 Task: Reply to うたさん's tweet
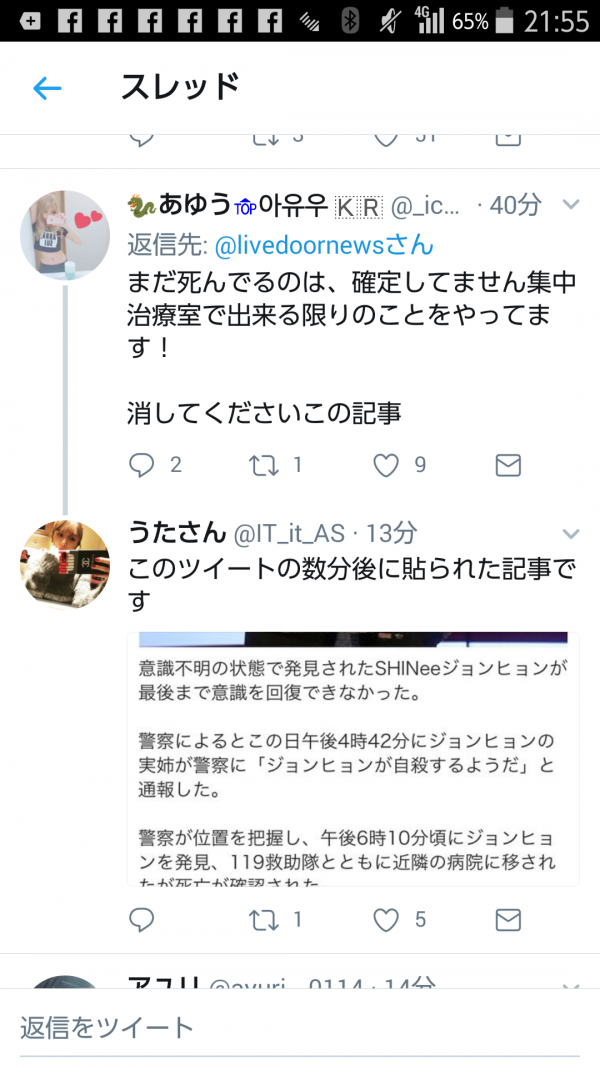coord(143,919)
